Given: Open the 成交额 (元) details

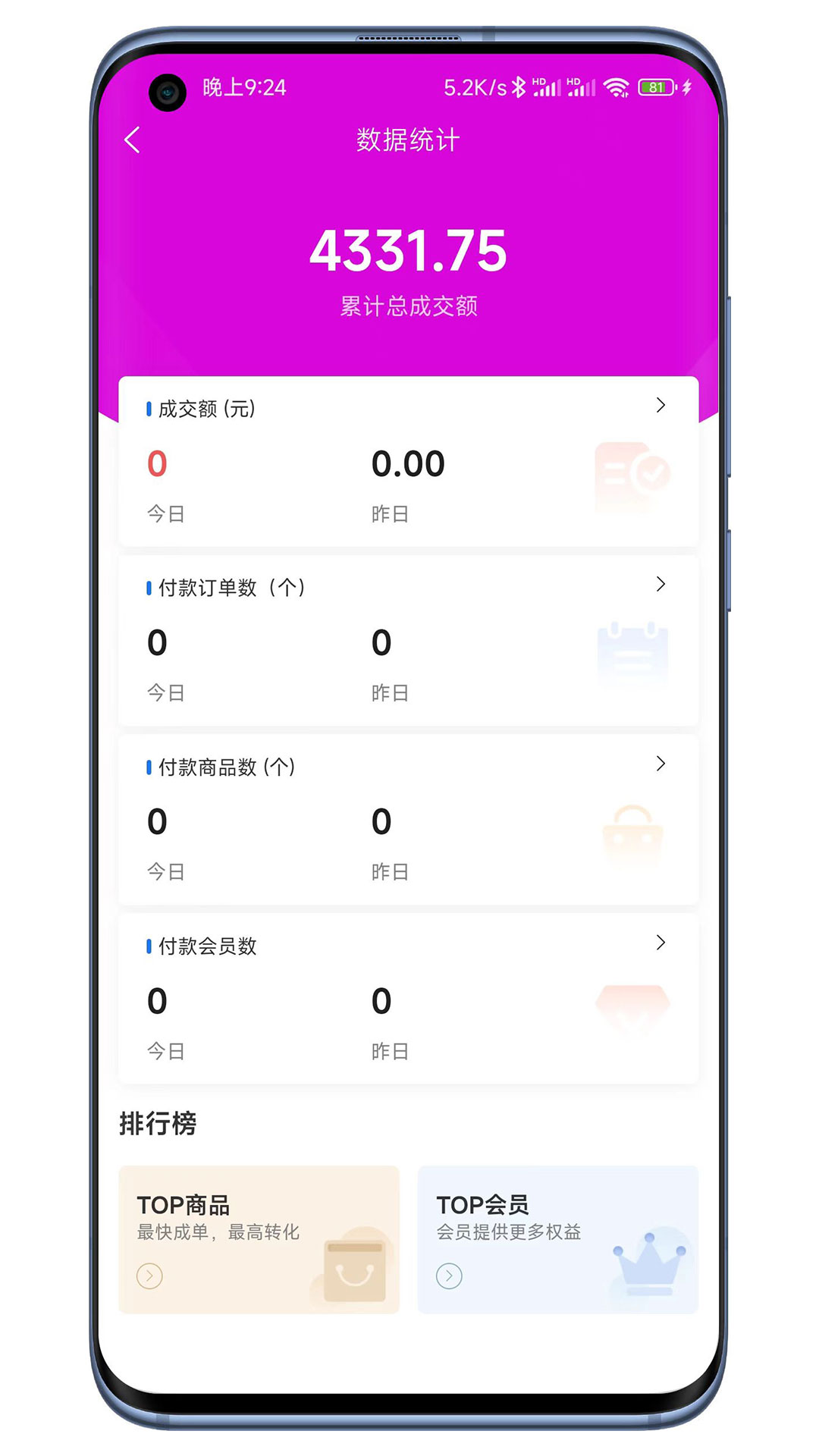Looking at the screenshot, I should (x=660, y=406).
